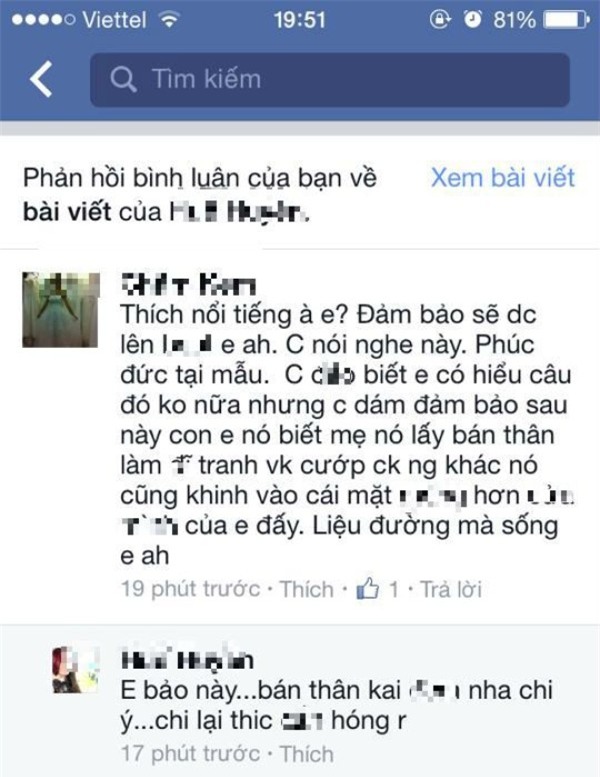View who liked the first comment
This screenshot has width=600, height=777.
pos(379,589)
